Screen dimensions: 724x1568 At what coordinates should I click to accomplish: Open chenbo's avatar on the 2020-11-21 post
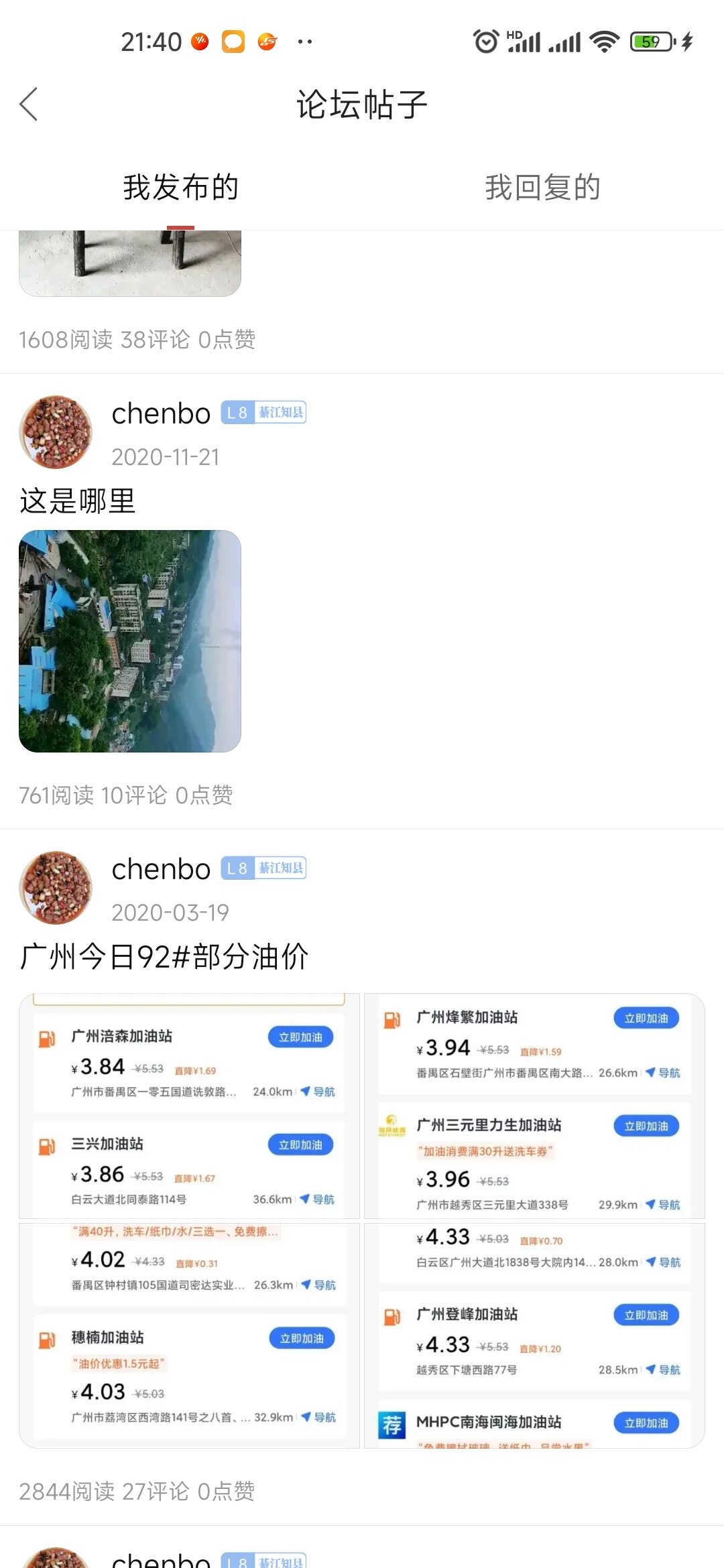56,432
